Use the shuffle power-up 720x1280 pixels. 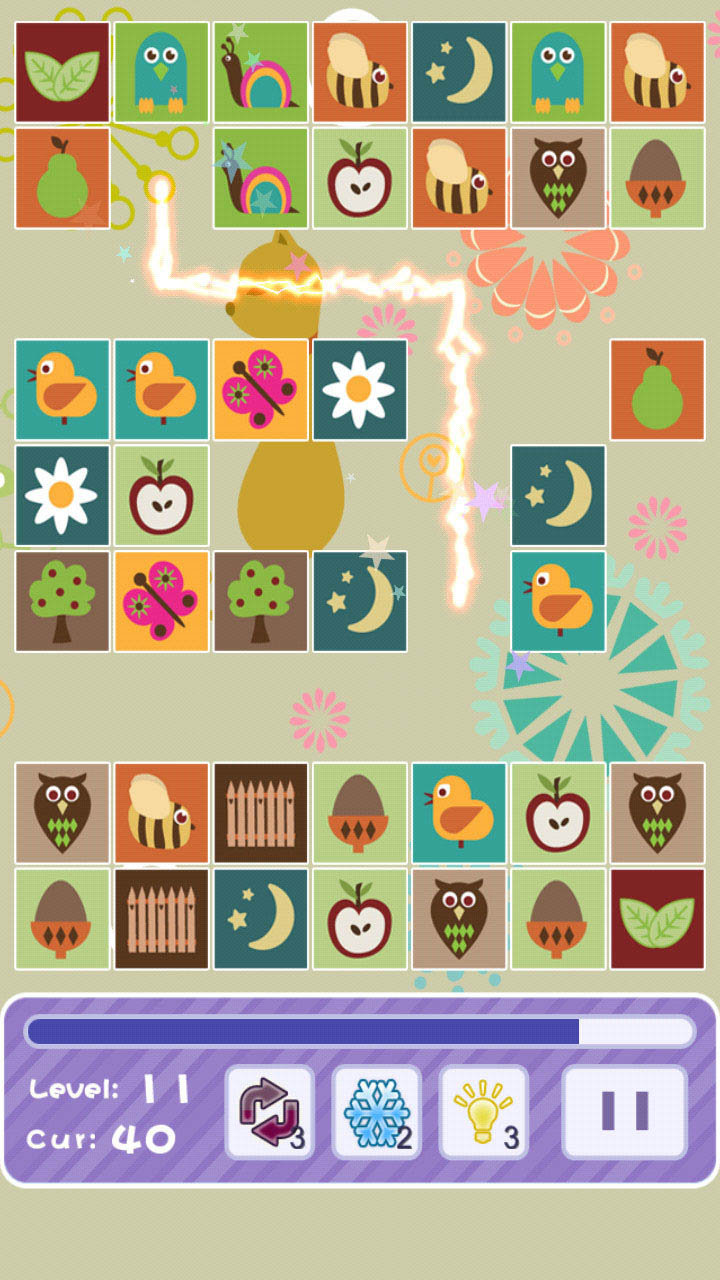(x=270, y=1111)
